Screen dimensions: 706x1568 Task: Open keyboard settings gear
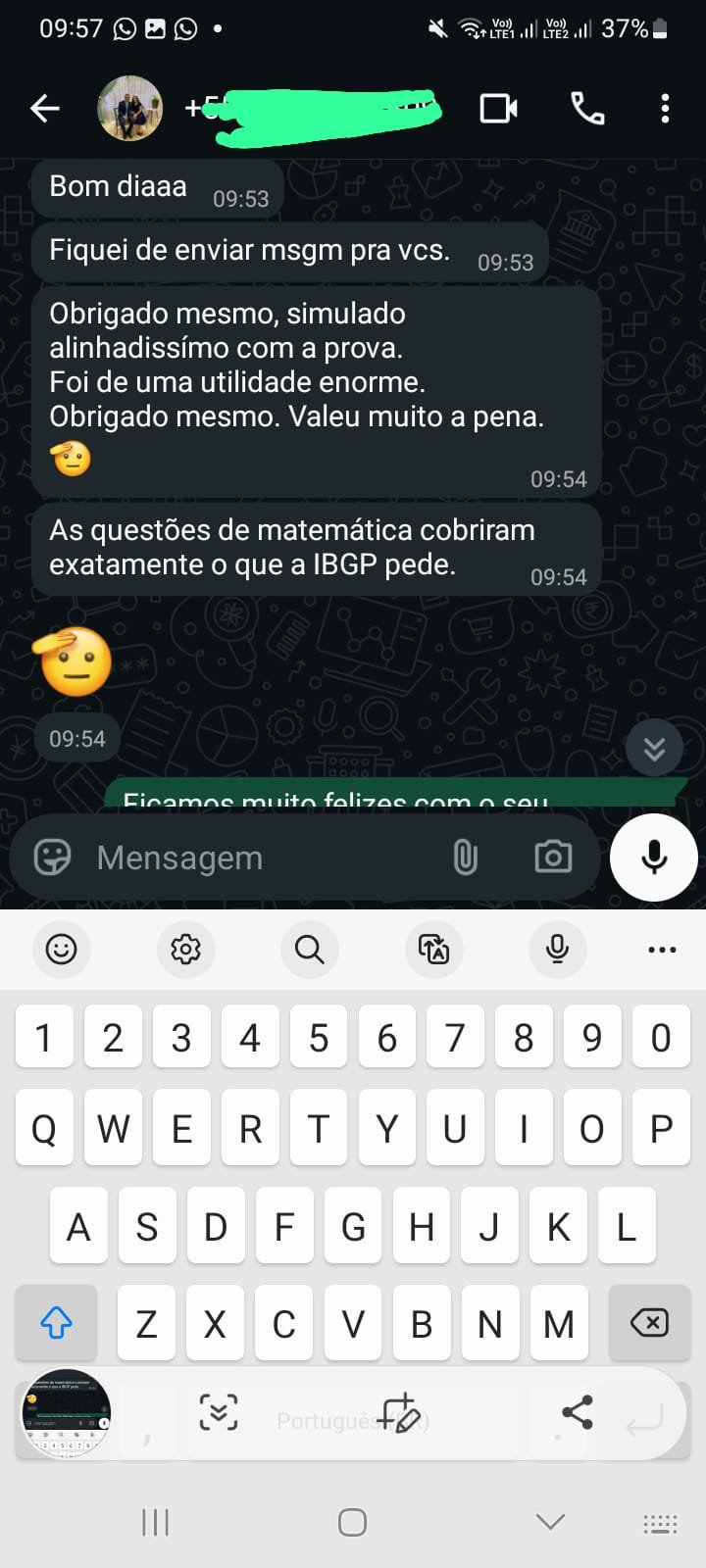(185, 949)
